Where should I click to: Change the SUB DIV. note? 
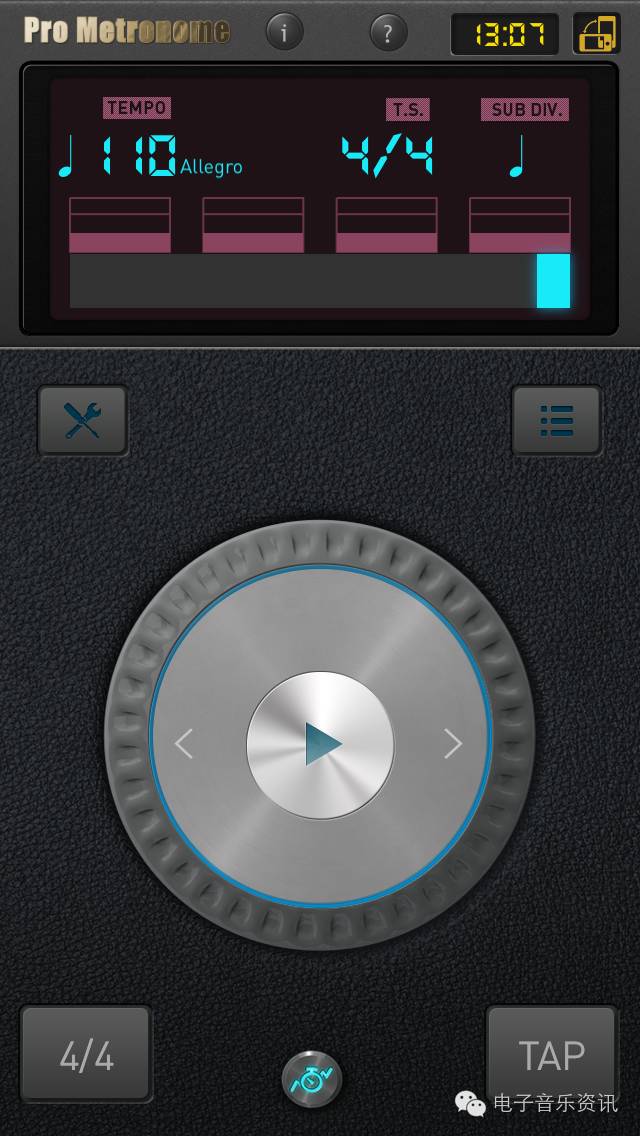tap(518, 157)
